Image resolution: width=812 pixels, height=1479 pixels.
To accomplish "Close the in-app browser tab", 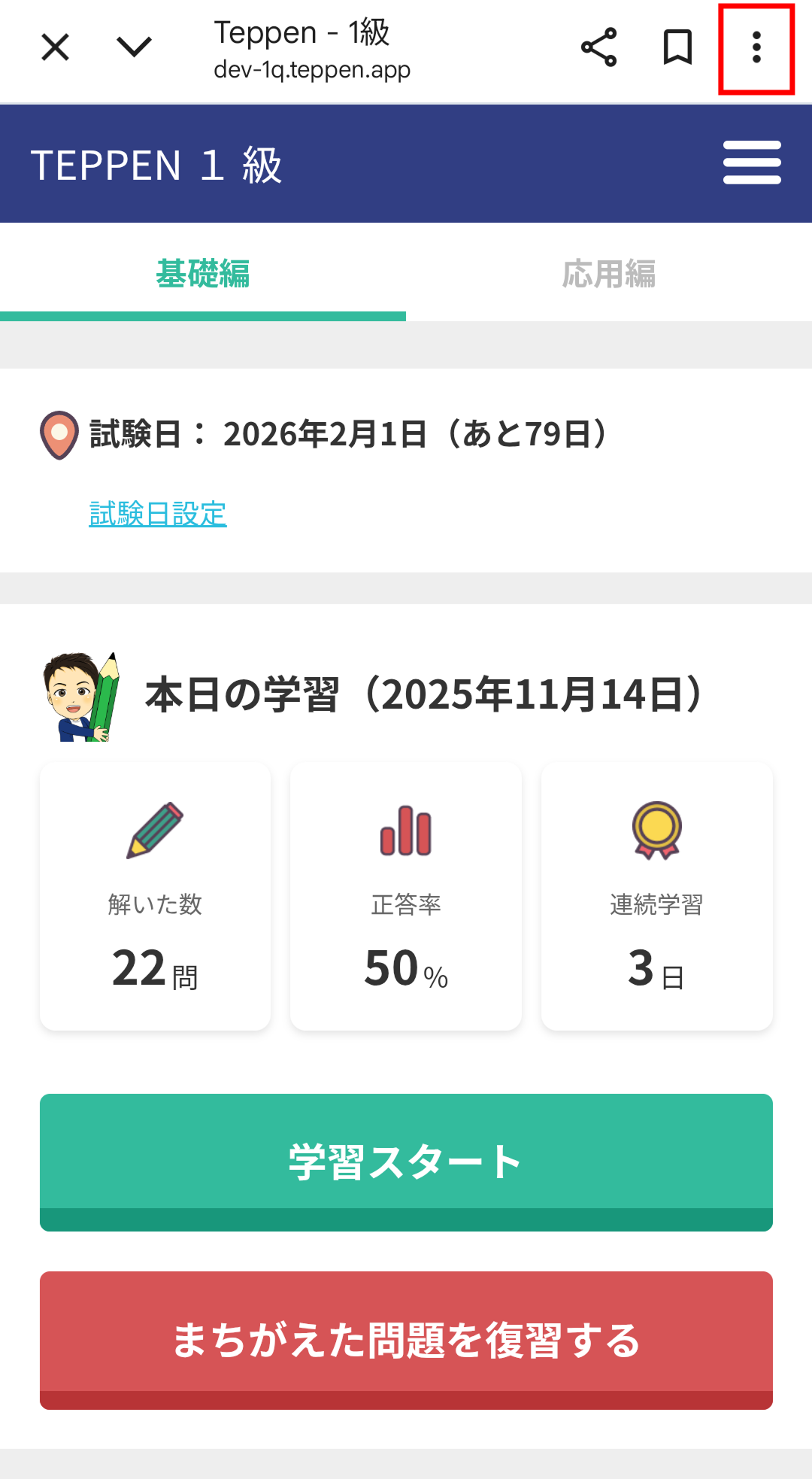I will (x=56, y=48).
